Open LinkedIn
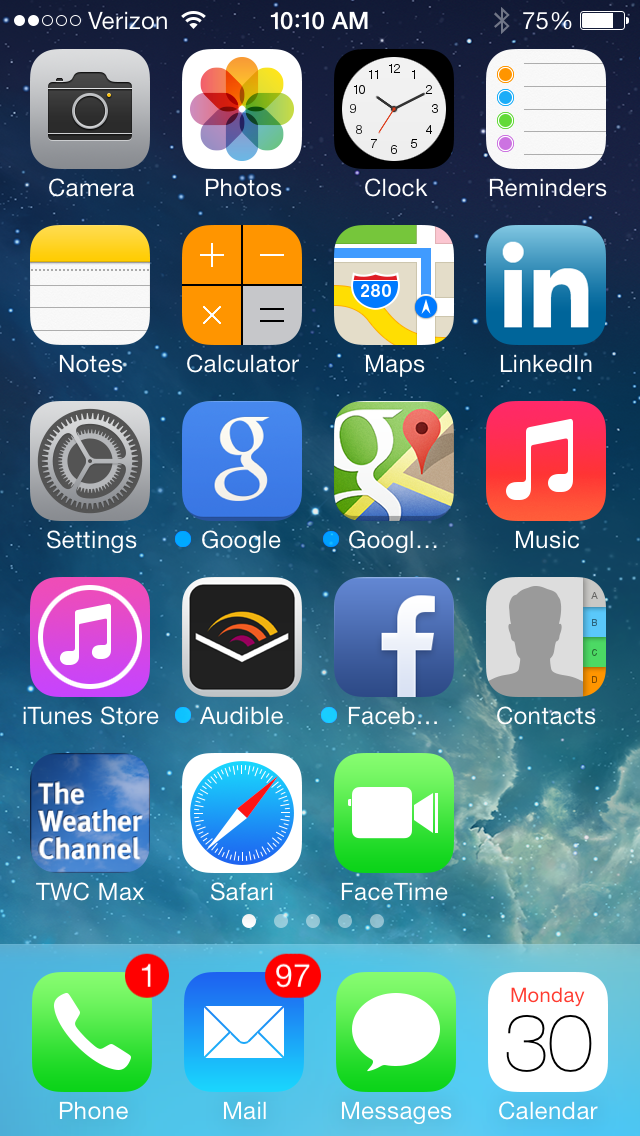This screenshot has width=640, height=1136. [x=546, y=286]
